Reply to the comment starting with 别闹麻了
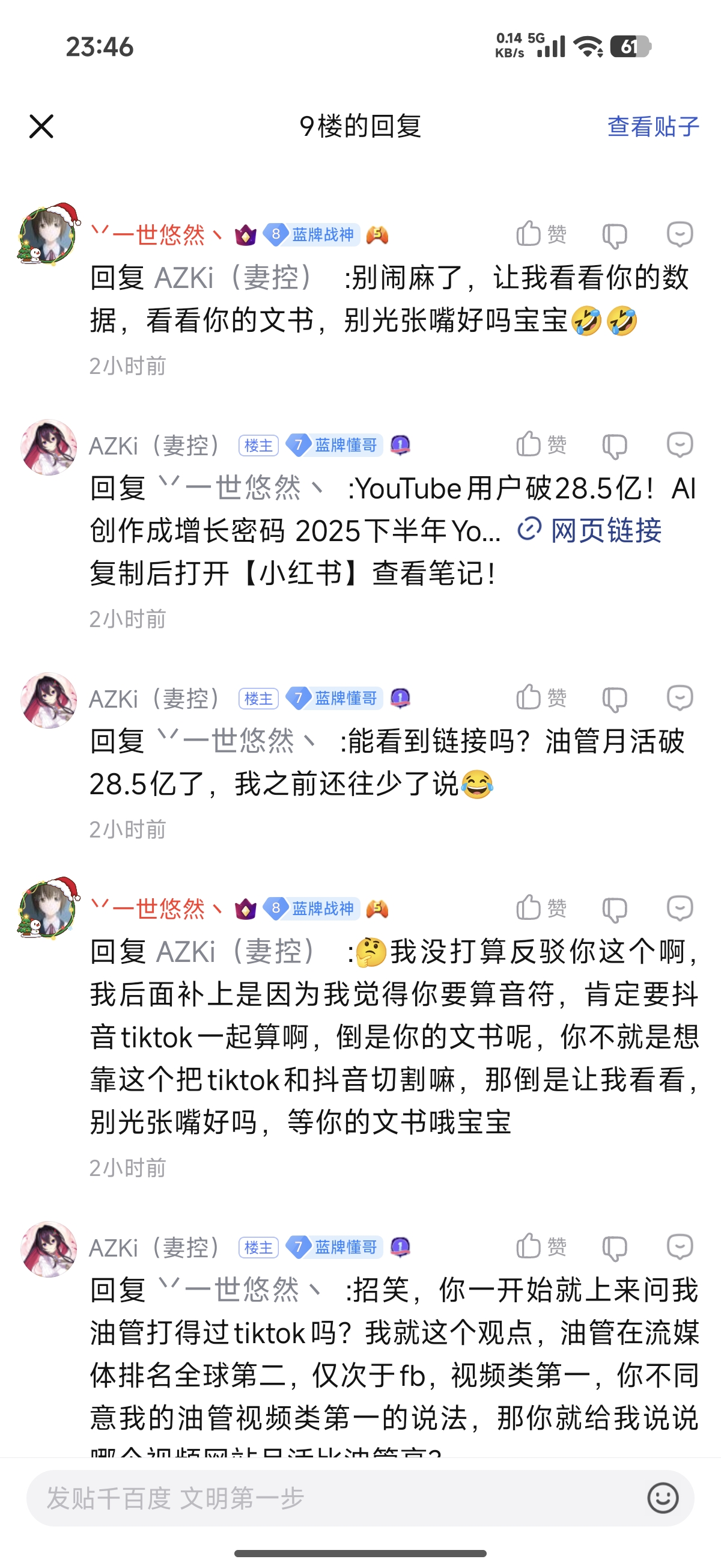 pyautogui.click(x=680, y=234)
